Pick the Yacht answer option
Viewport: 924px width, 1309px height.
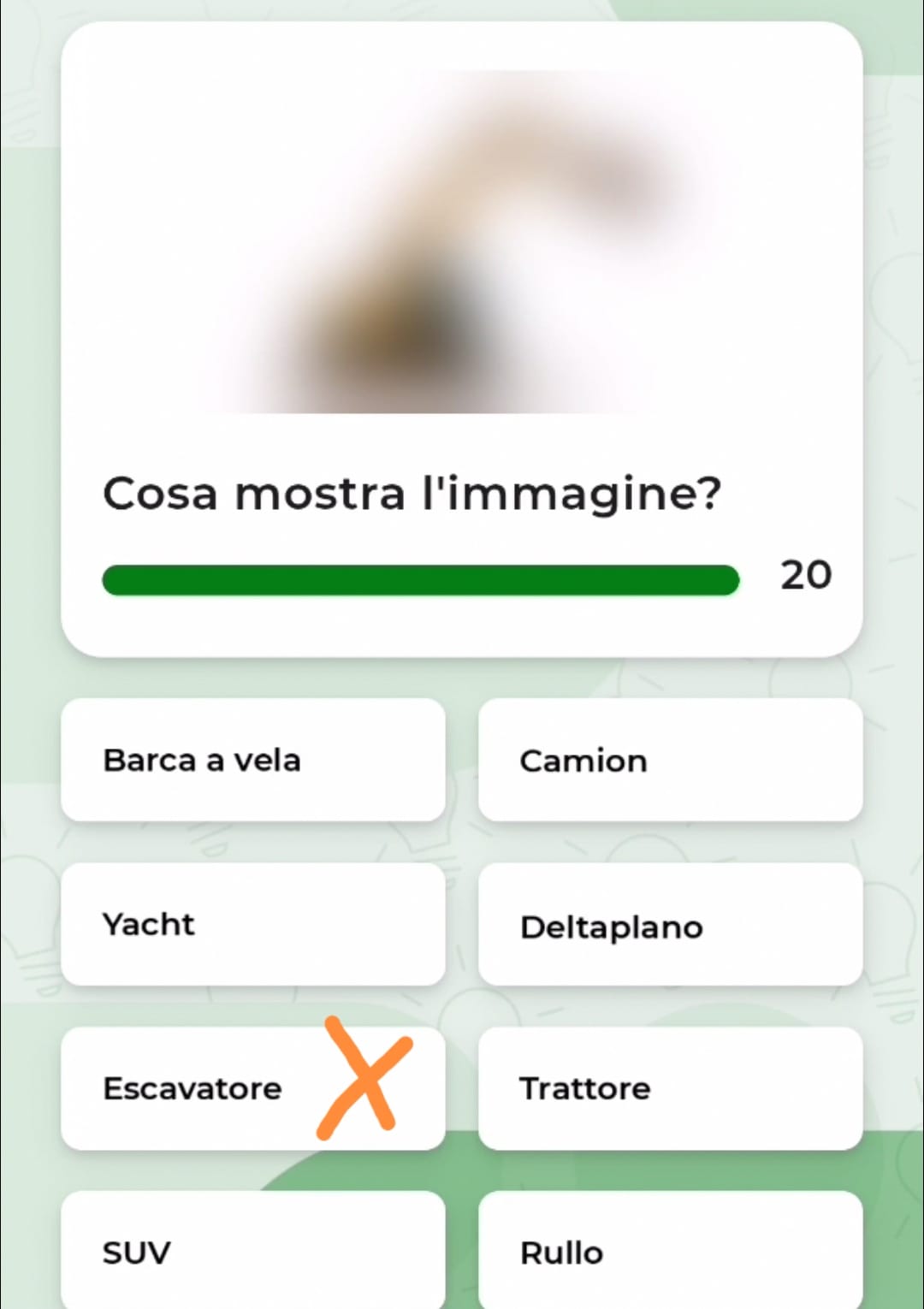(x=252, y=924)
